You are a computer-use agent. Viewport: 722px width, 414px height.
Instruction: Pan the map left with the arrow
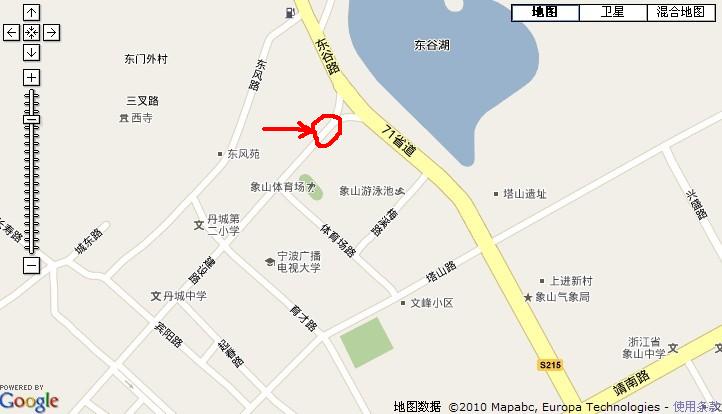click(x=11, y=32)
